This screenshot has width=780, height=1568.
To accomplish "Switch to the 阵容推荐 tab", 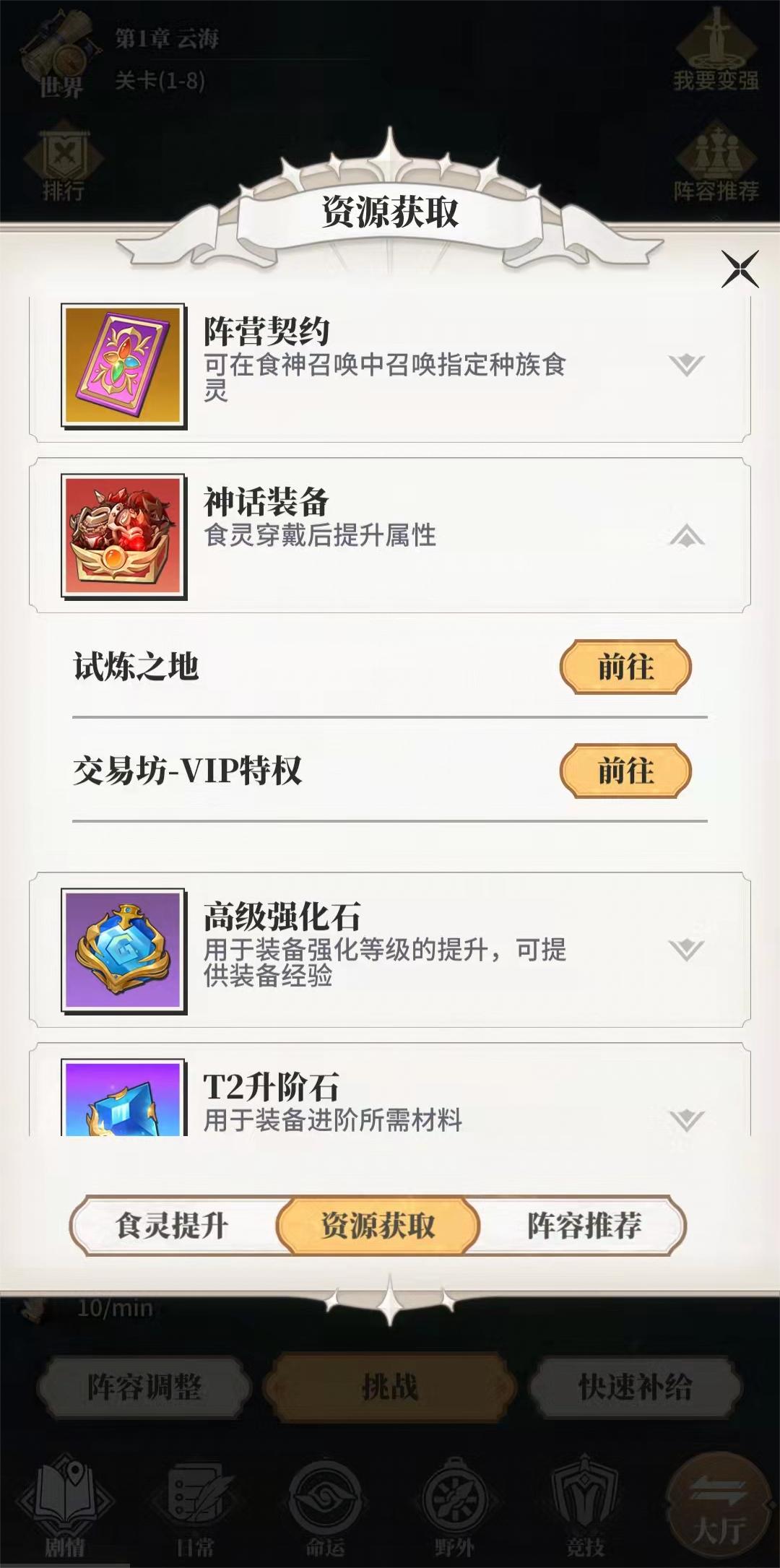I will tap(584, 1226).
